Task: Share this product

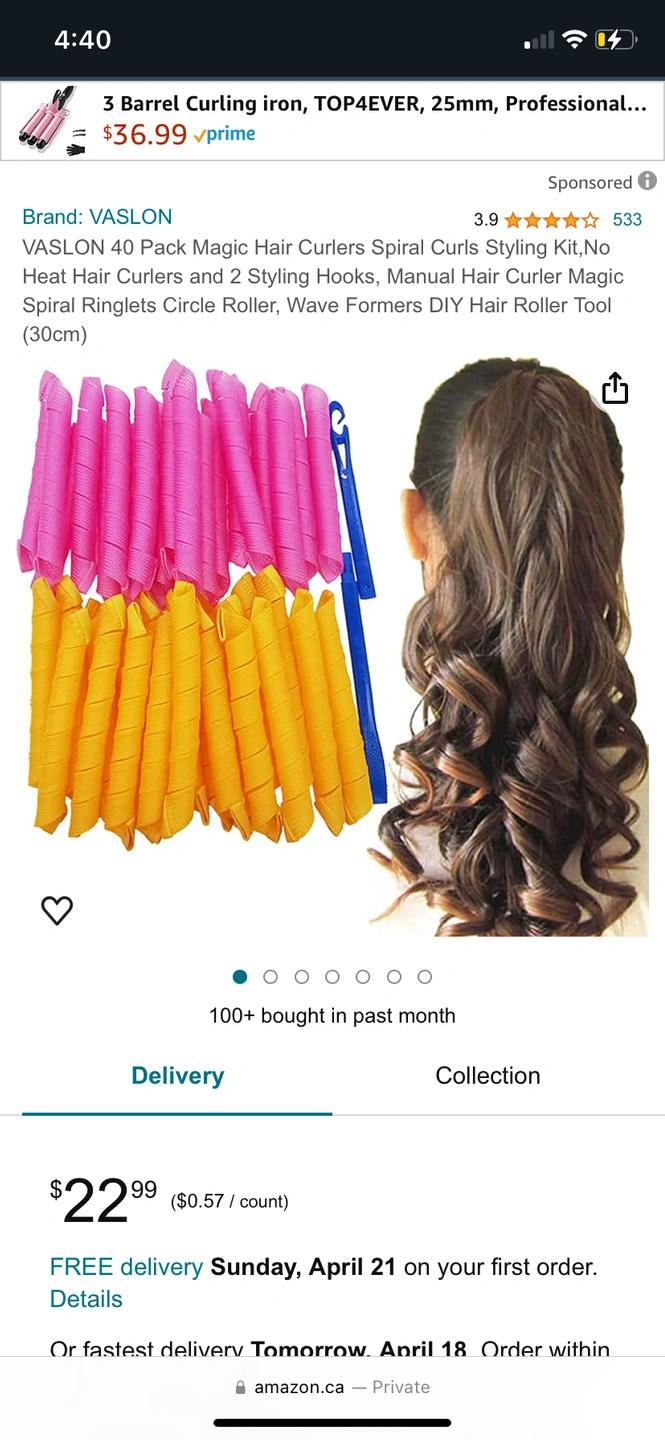Action: point(615,388)
